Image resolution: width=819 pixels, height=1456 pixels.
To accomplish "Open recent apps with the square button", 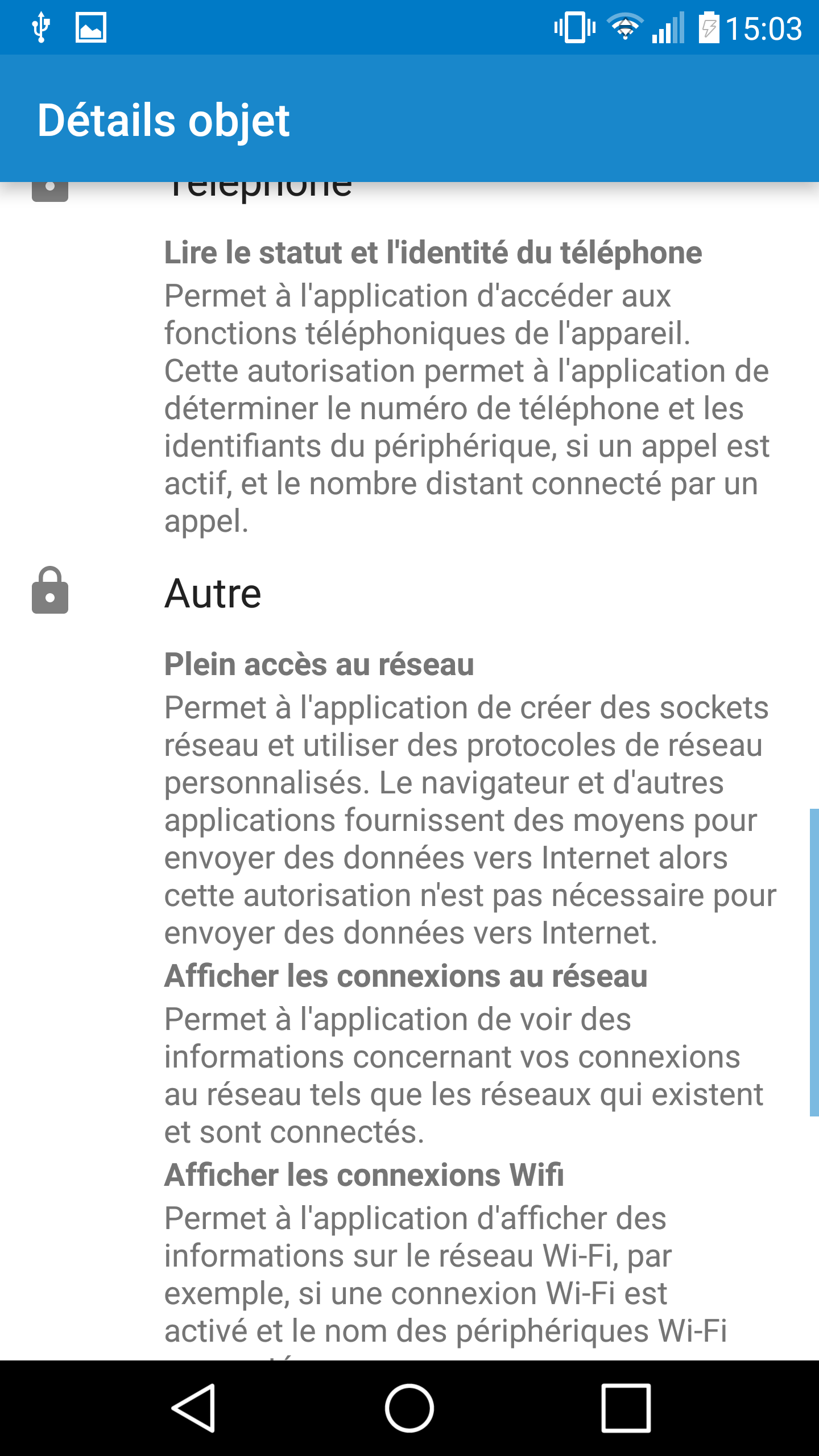I will (x=626, y=1408).
